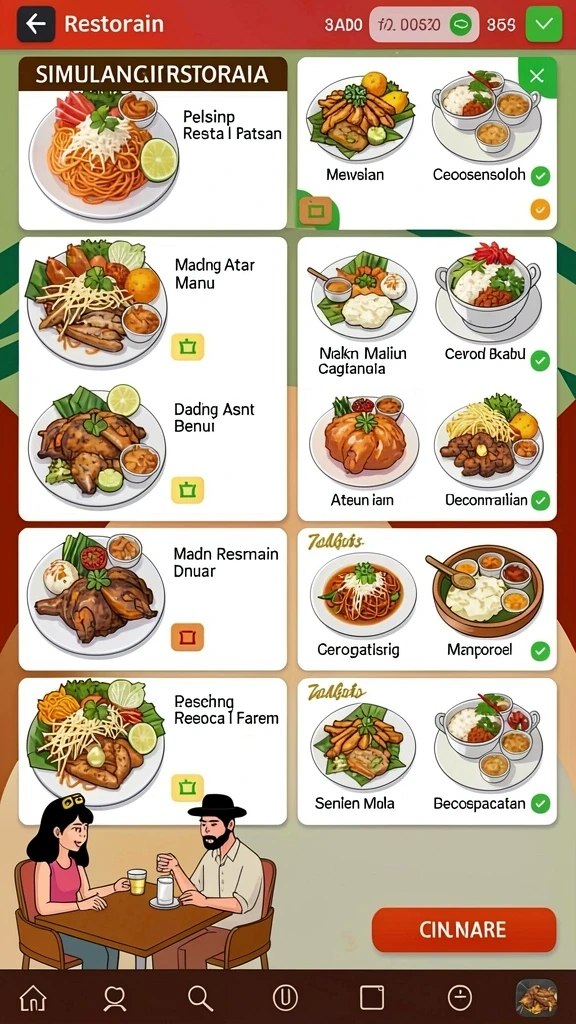Switch to the profile tab in the bottom bar
Screen dimensions: 576x1024
click(x=116, y=998)
